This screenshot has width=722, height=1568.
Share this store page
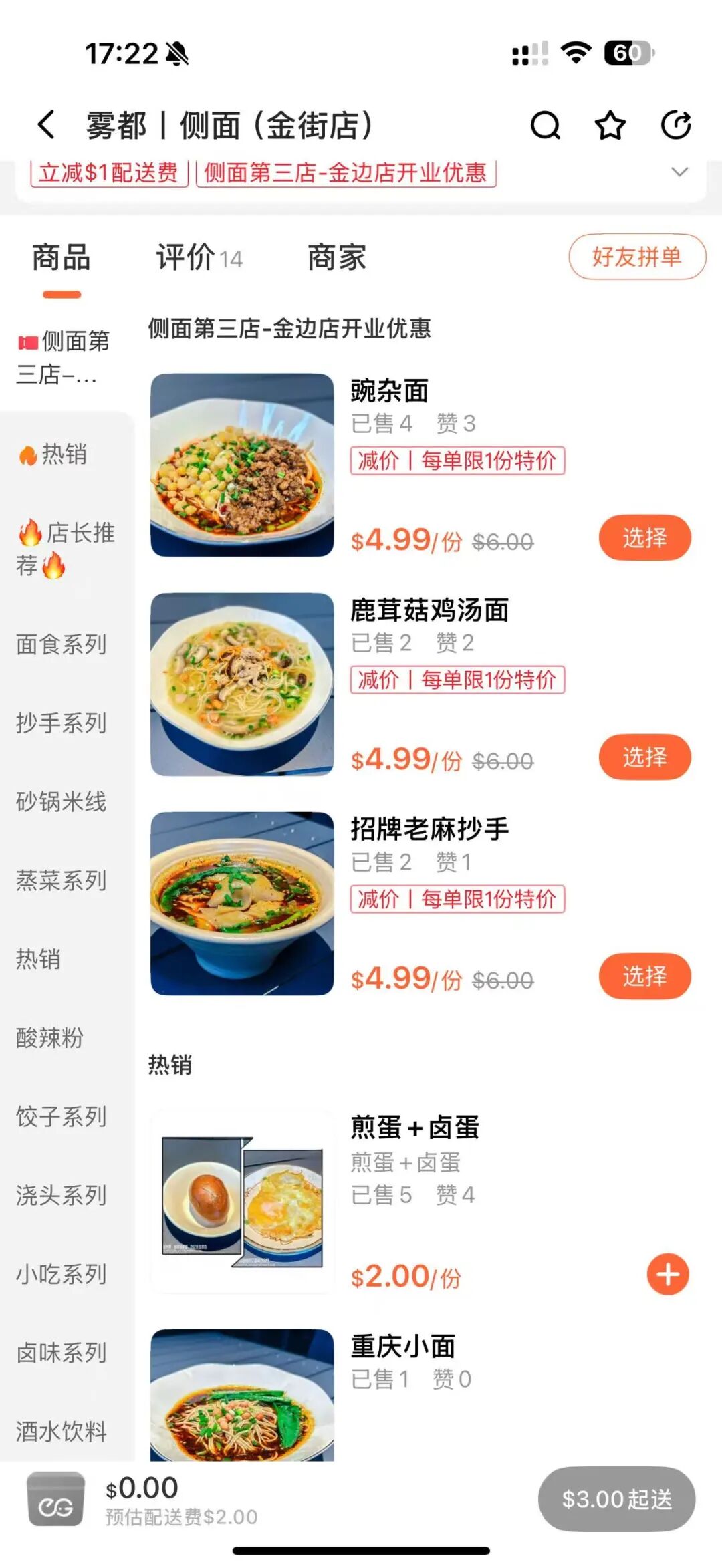[x=675, y=125]
